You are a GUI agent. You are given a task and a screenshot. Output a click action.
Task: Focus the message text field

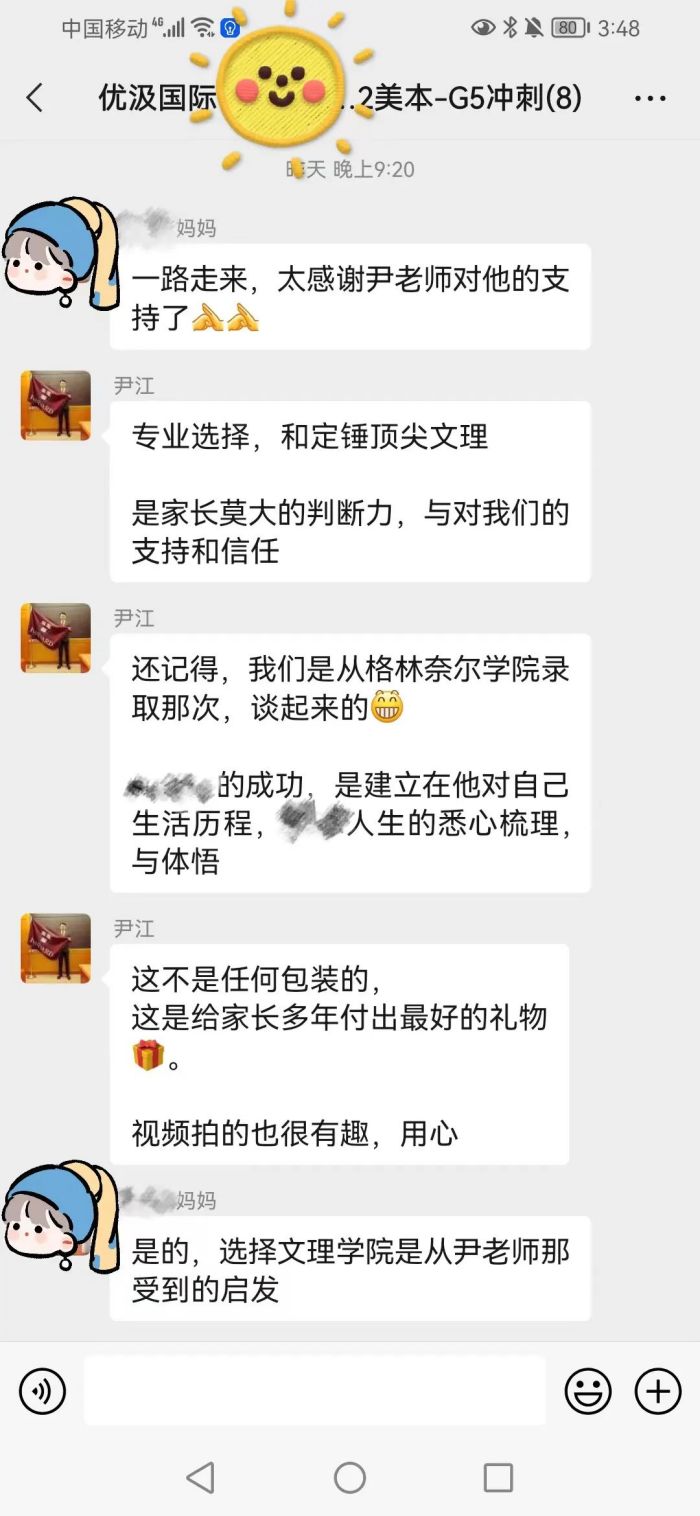pos(315,1391)
